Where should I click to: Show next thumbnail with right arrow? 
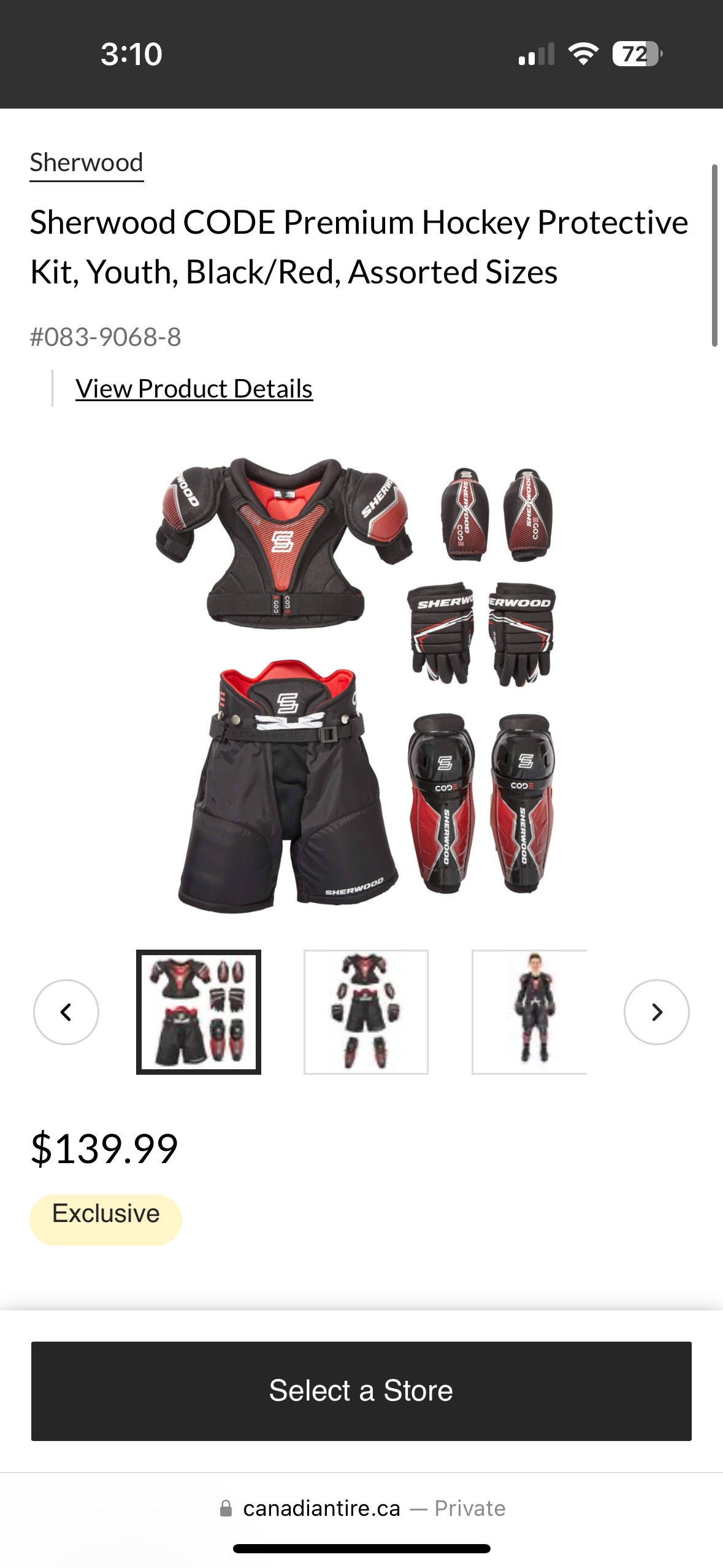pyautogui.click(x=657, y=1012)
